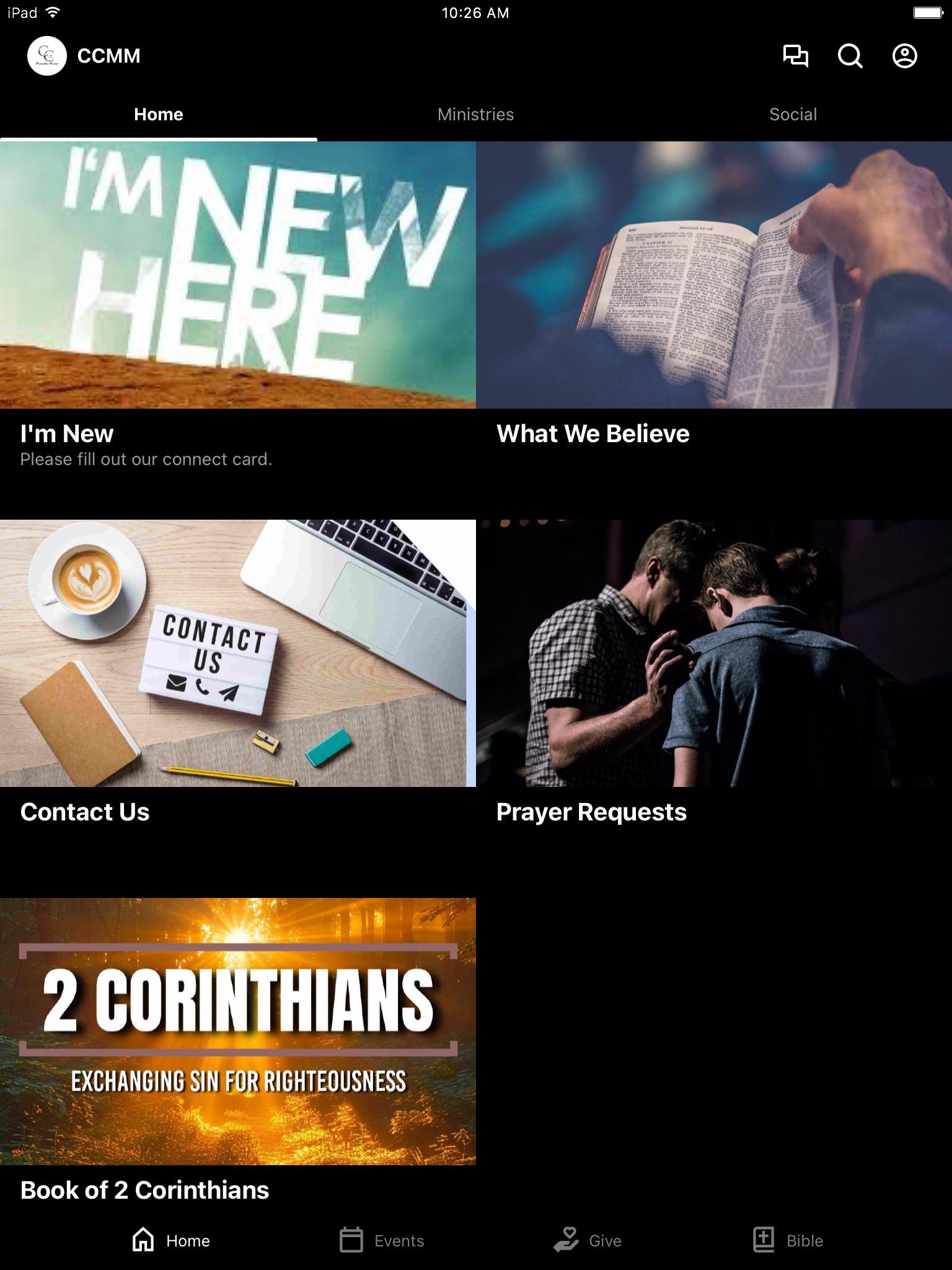
Task: Open the user profile icon
Action: [x=904, y=56]
